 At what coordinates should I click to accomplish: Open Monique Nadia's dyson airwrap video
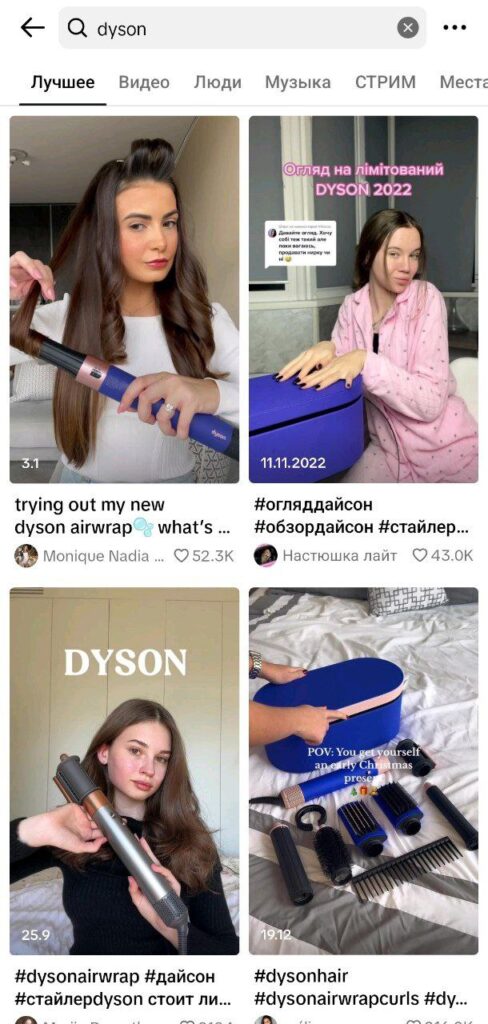click(x=124, y=299)
